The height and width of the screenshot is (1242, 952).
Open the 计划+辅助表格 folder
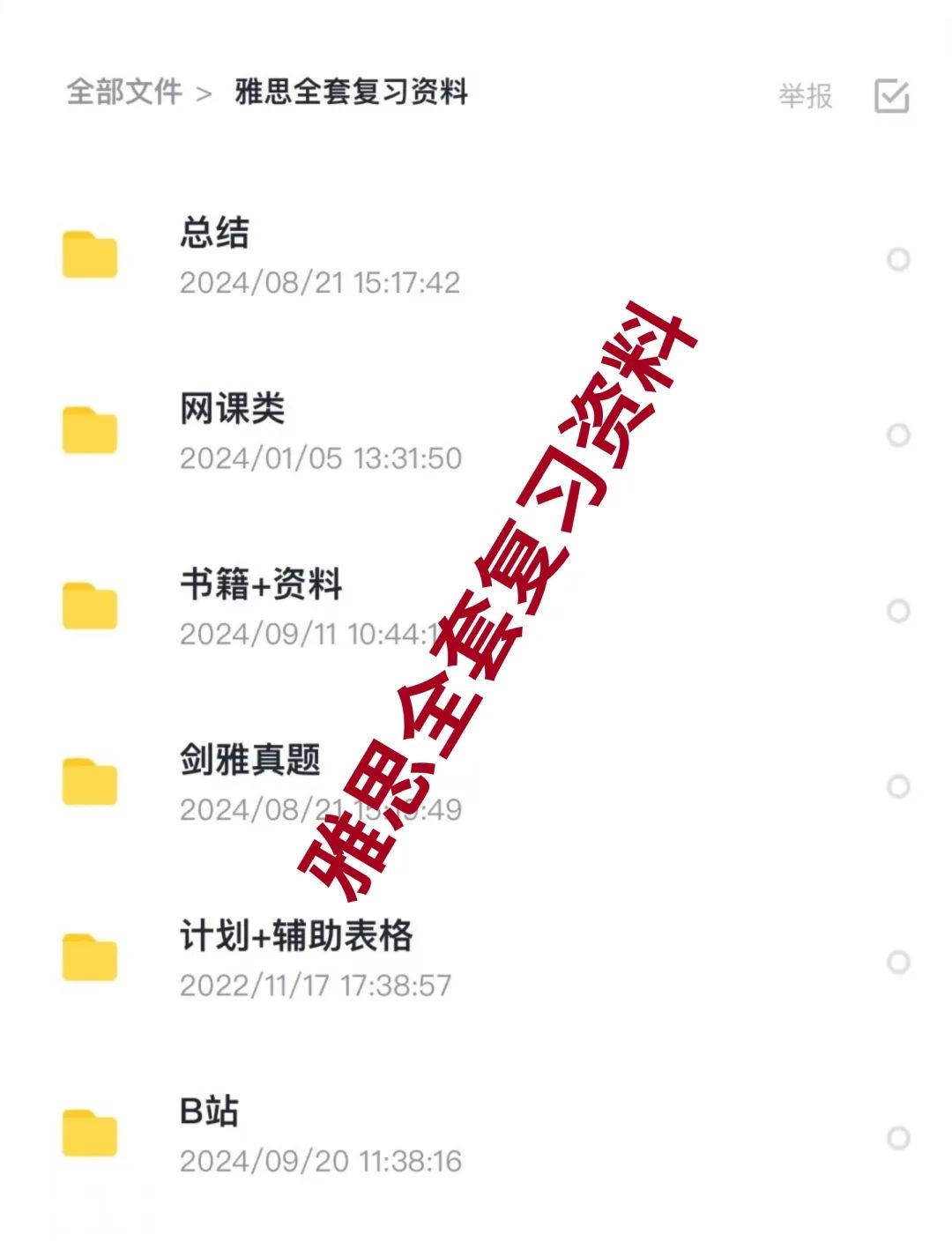click(x=296, y=935)
